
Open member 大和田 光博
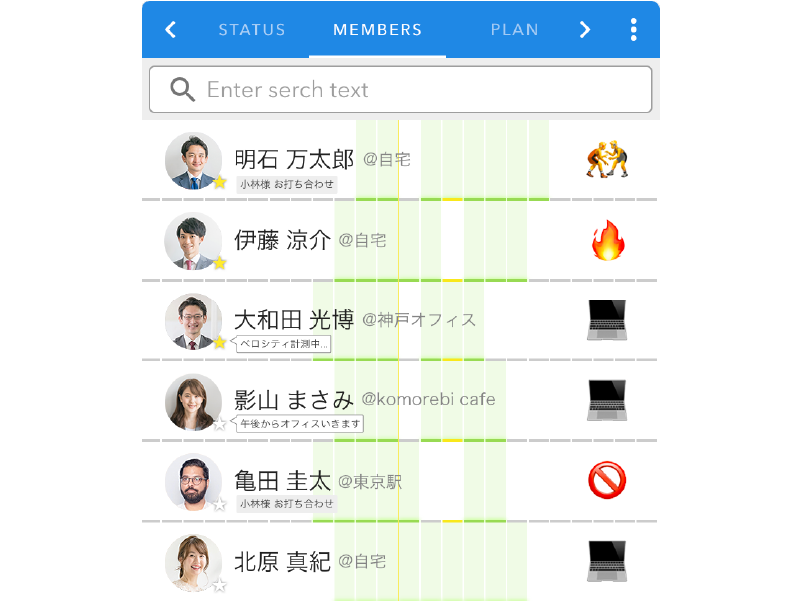tap(294, 320)
